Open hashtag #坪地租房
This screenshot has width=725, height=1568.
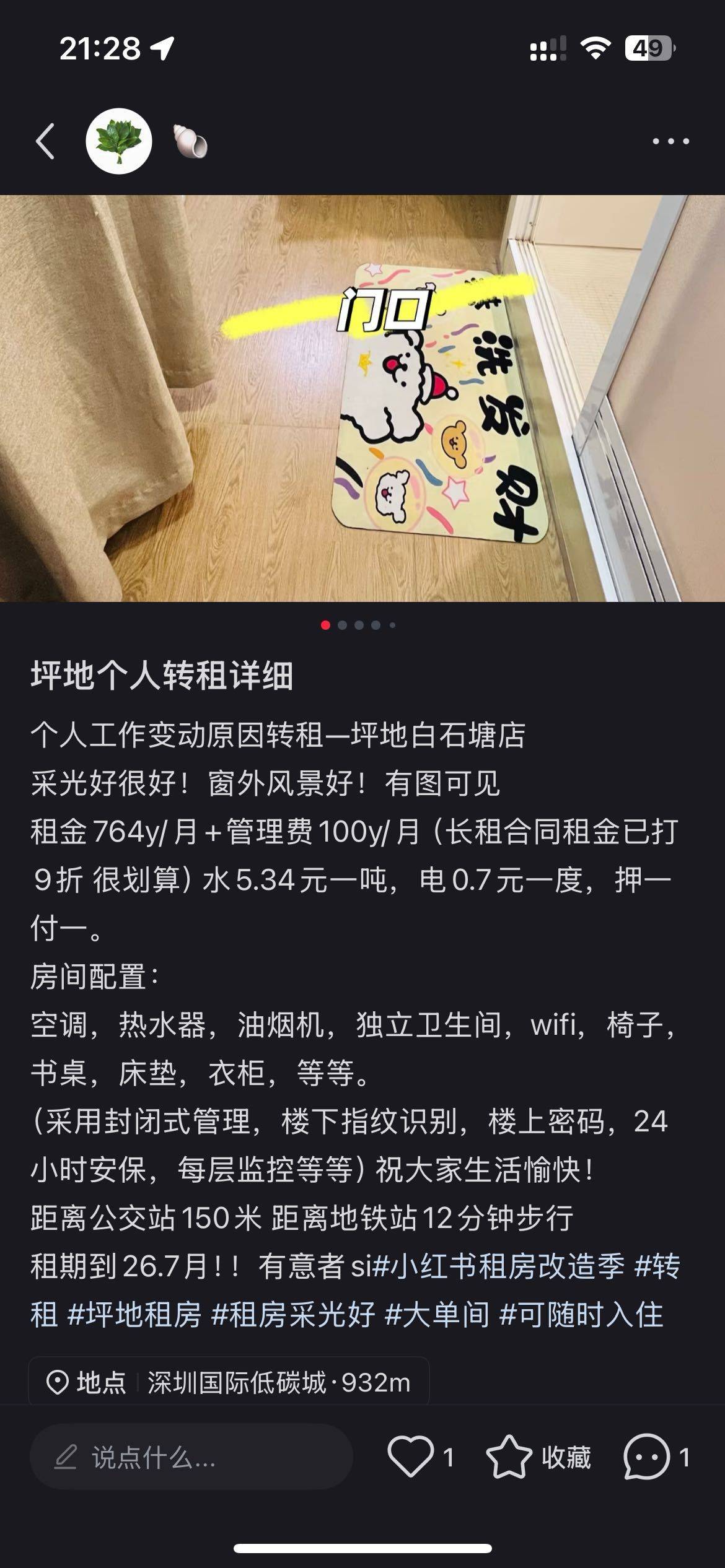click(x=134, y=1314)
